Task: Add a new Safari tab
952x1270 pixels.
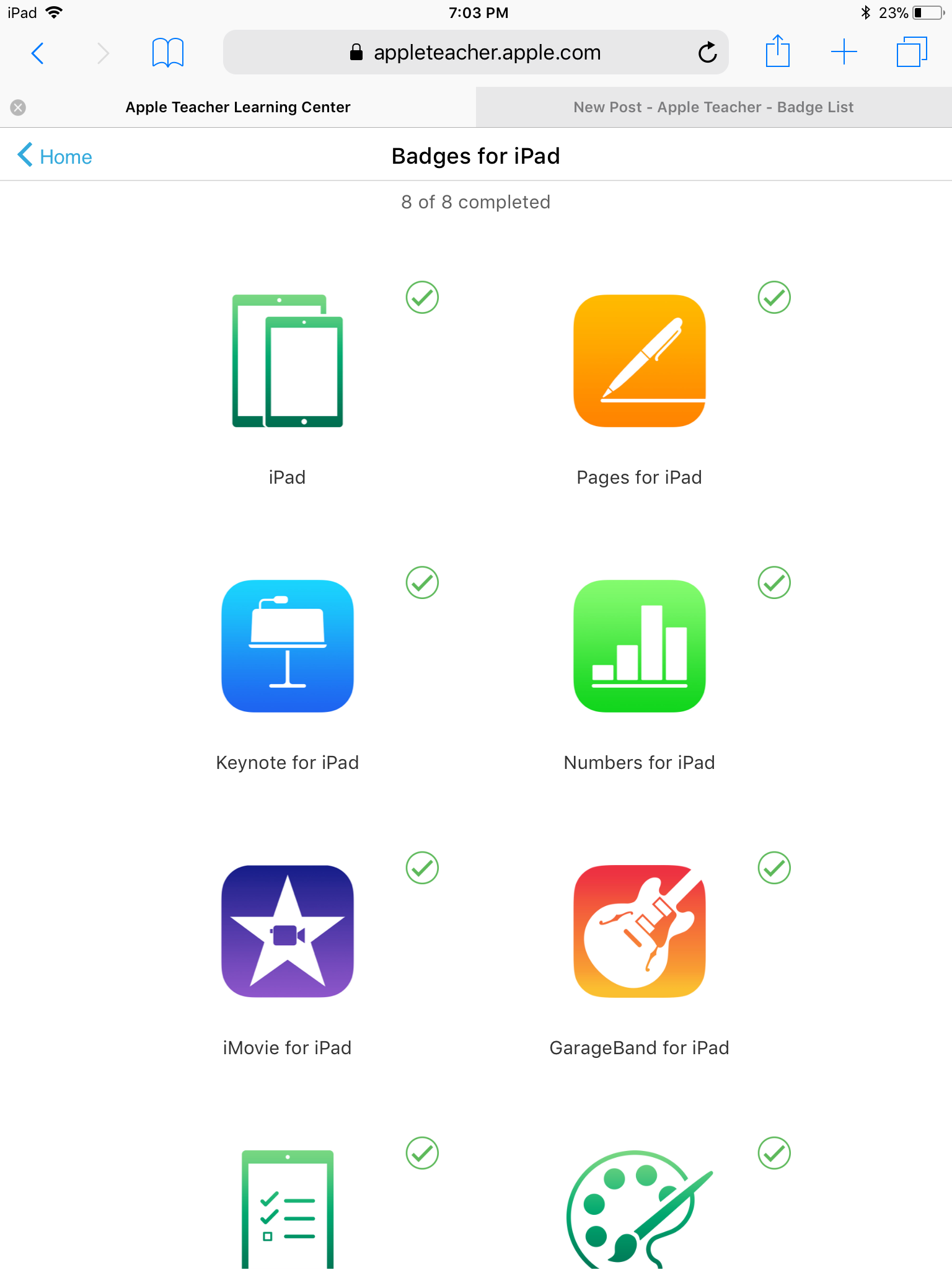Action: (x=844, y=52)
